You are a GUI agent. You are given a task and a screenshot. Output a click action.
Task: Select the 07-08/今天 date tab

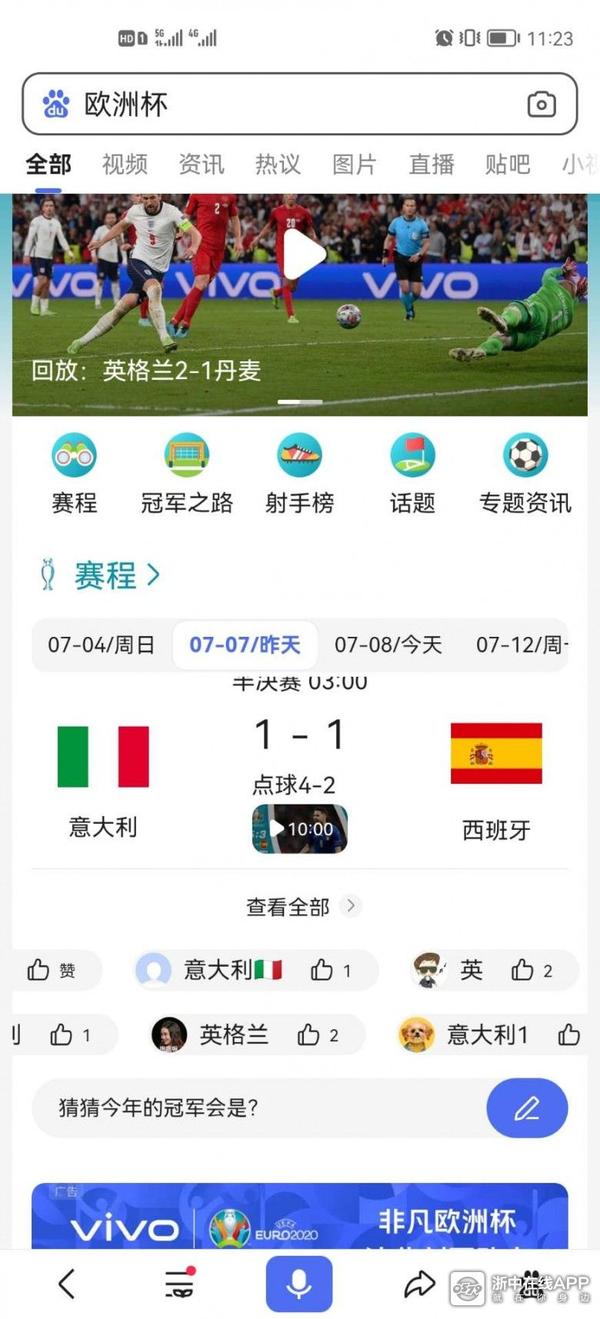[x=388, y=645]
